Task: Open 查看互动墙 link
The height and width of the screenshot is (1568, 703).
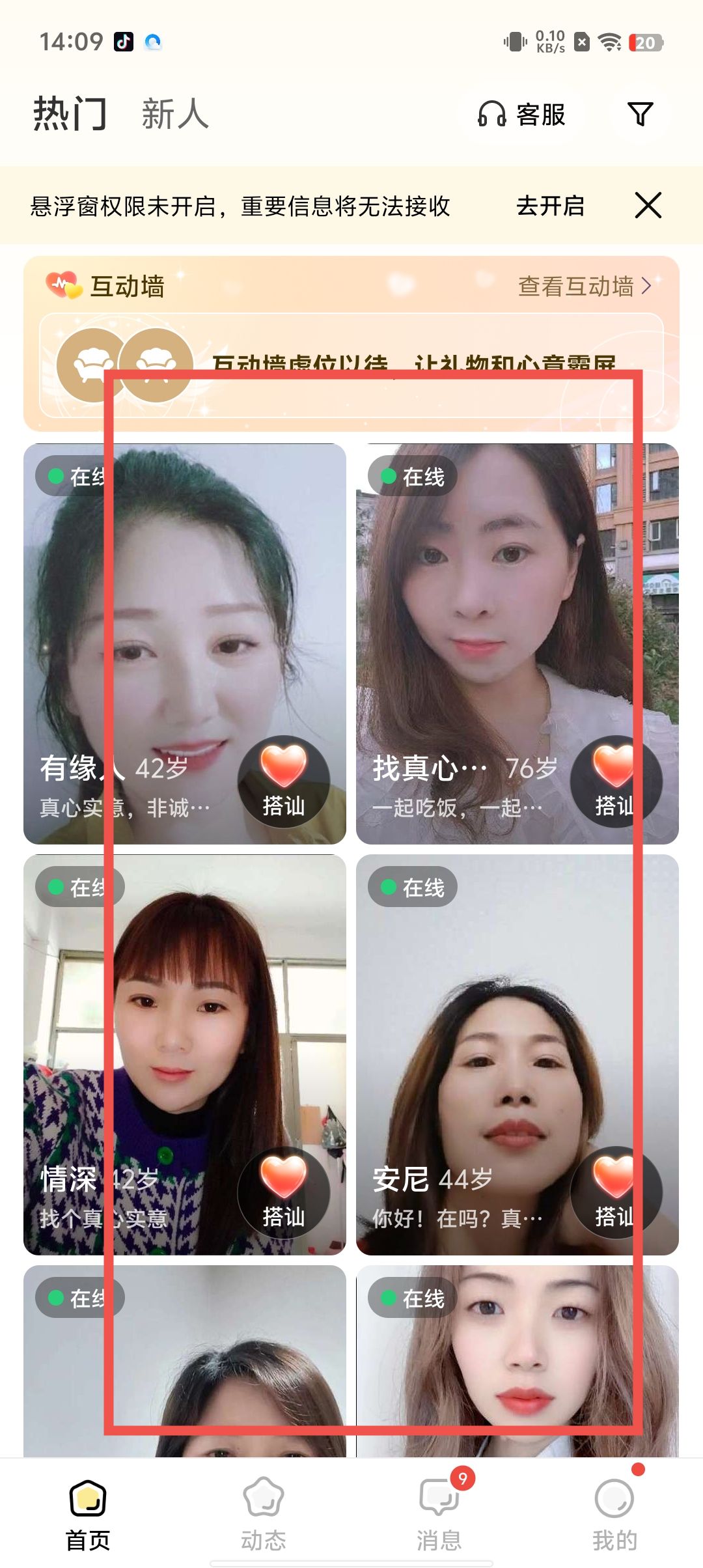Action: point(584,286)
